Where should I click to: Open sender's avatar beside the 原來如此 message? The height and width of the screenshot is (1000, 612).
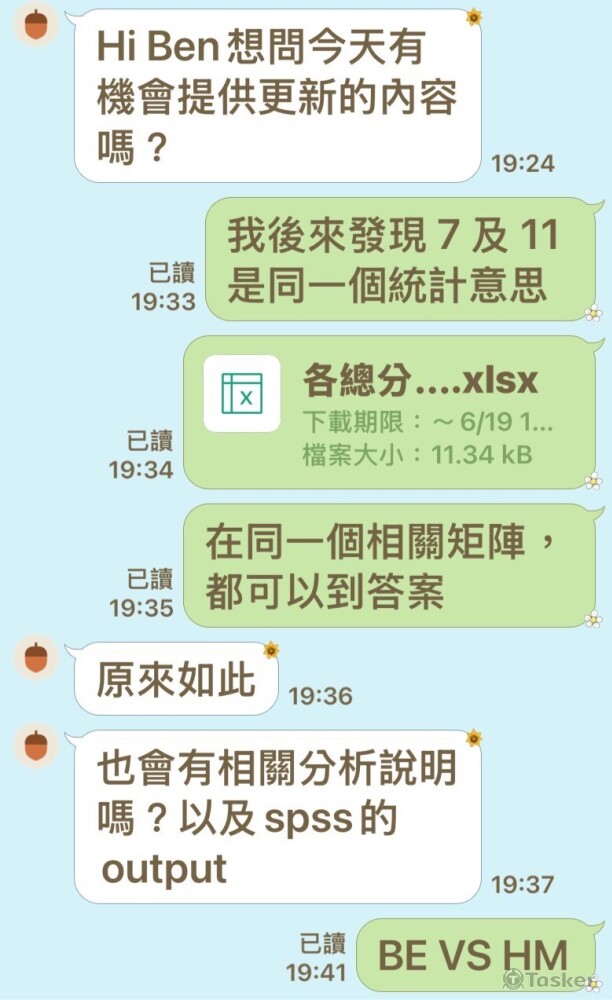point(36,658)
